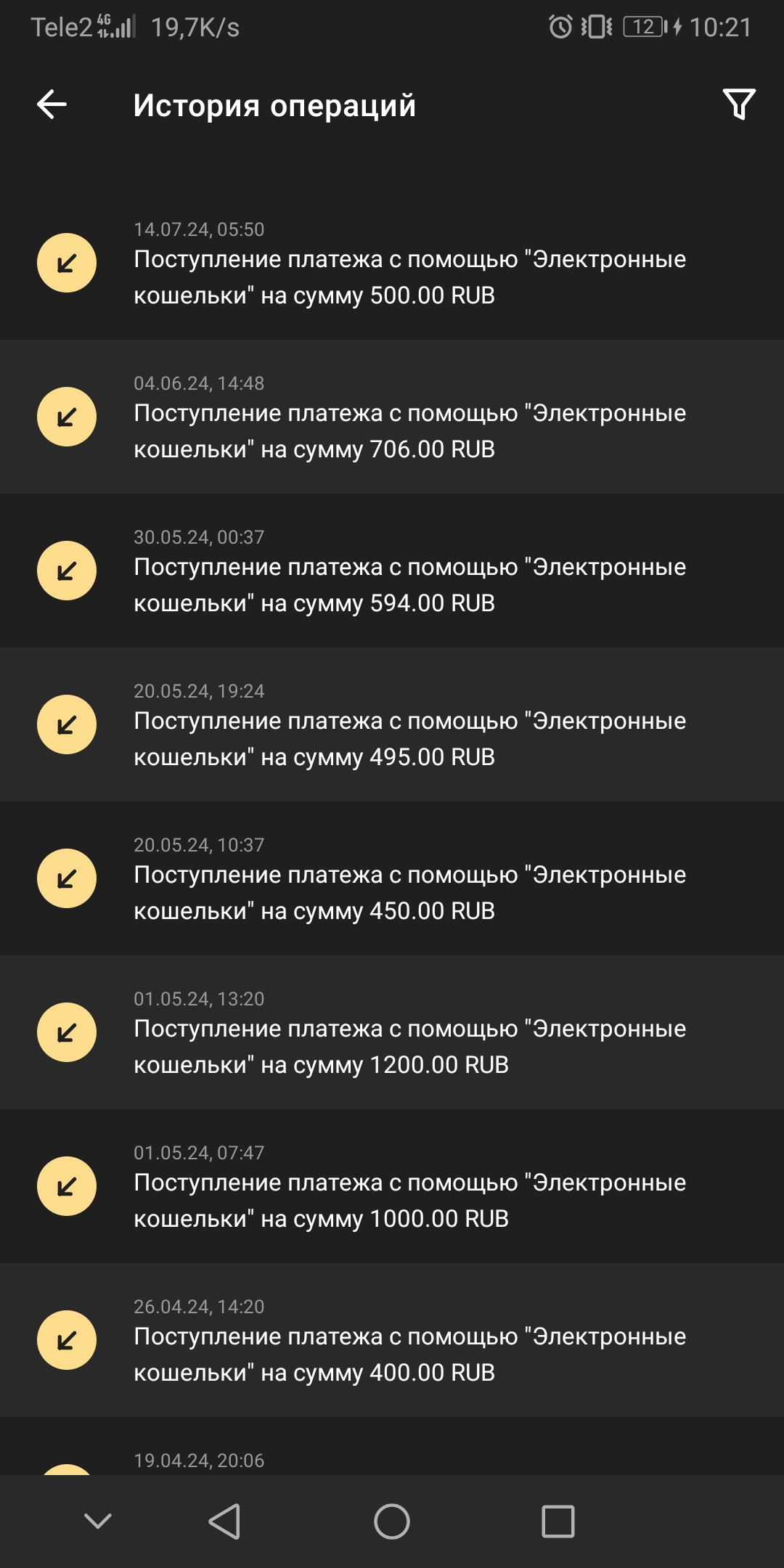The height and width of the screenshot is (1568, 784).
Task: Open the operations filter
Action: 739,105
